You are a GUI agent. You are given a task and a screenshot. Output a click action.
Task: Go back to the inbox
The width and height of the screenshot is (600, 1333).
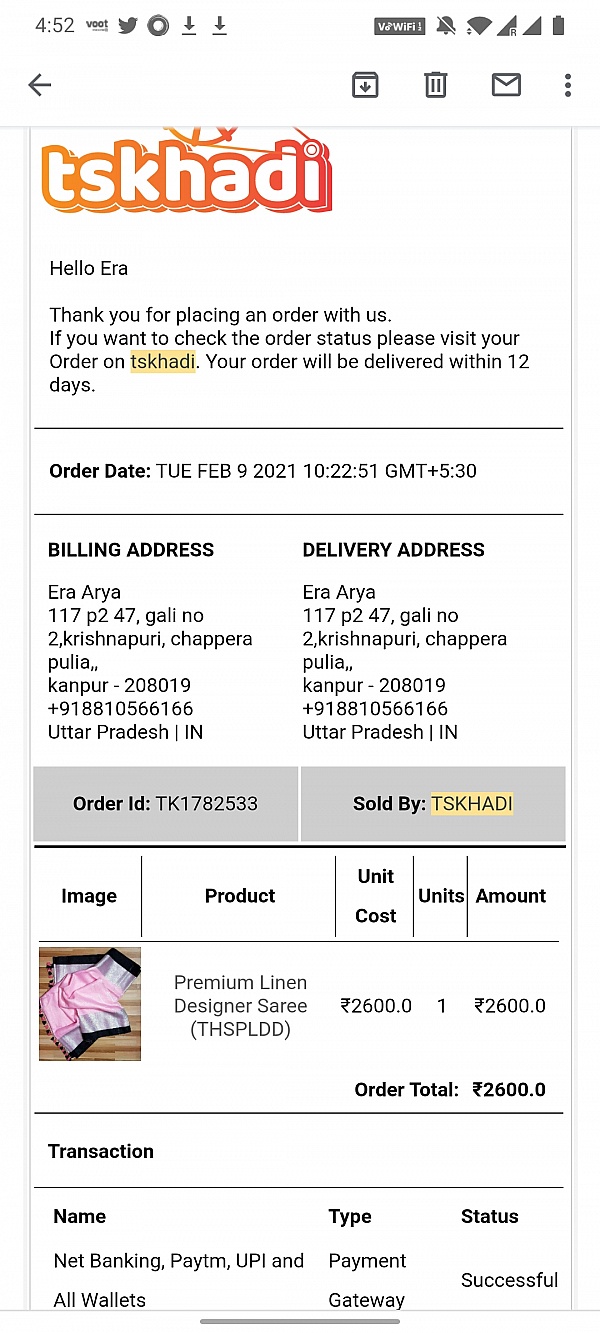click(x=40, y=85)
